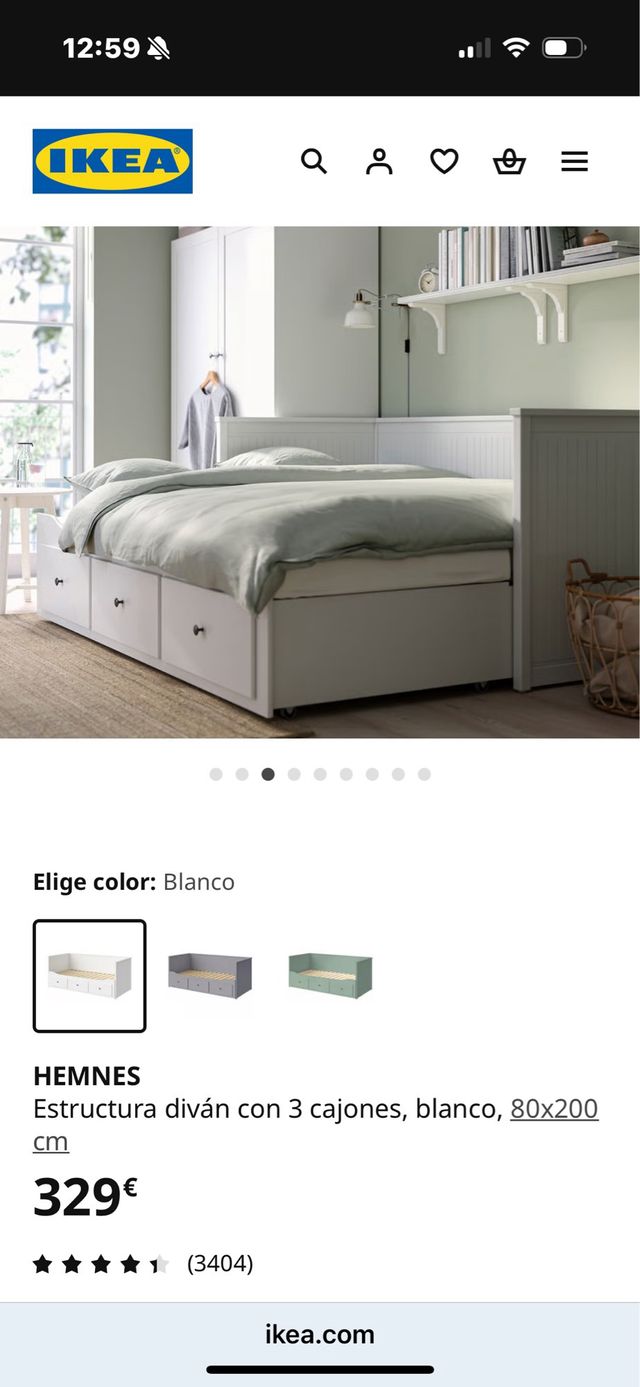This screenshot has width=640, height=1387.
Task: Tap the ikea.com address bar
Action: coord(320,1334)
